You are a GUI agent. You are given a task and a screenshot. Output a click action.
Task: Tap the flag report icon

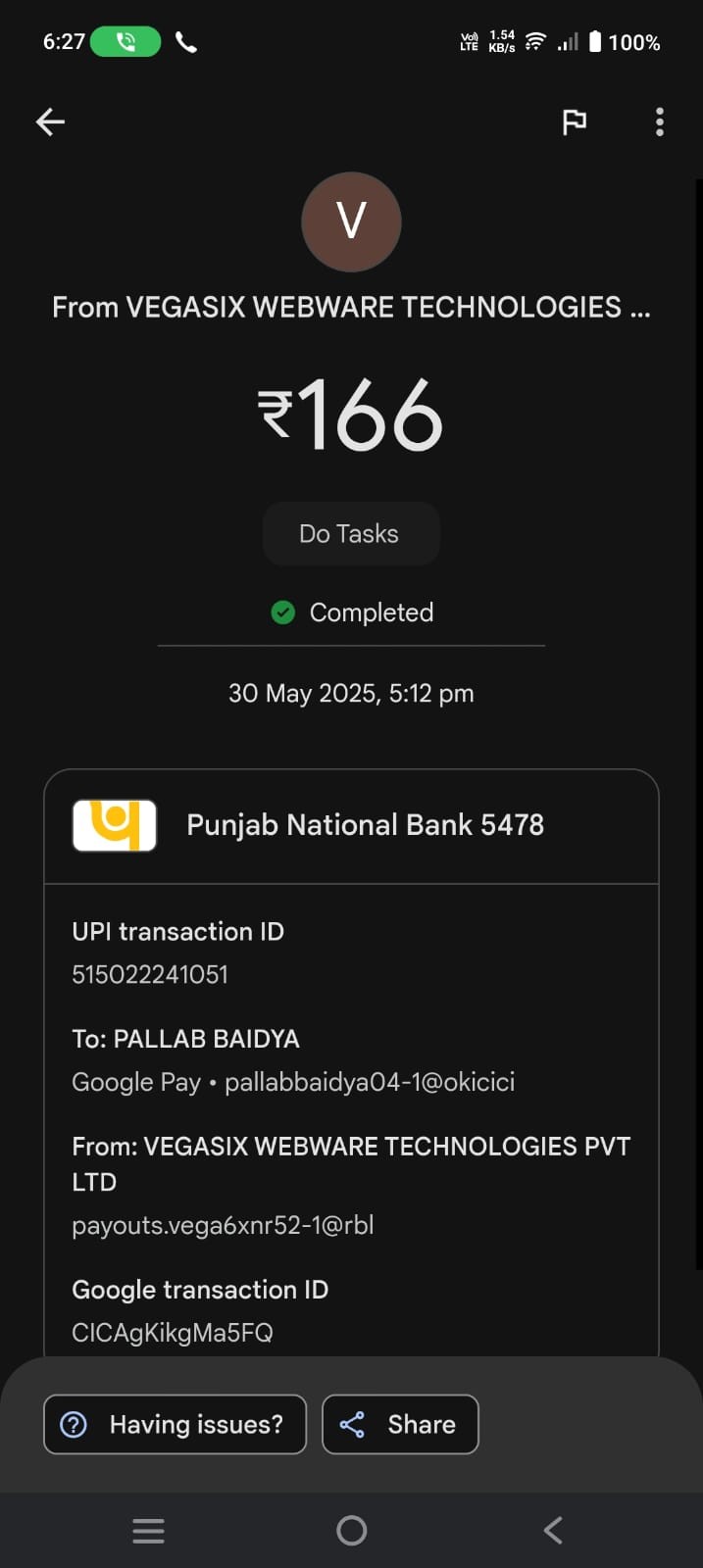click(574, 122)
